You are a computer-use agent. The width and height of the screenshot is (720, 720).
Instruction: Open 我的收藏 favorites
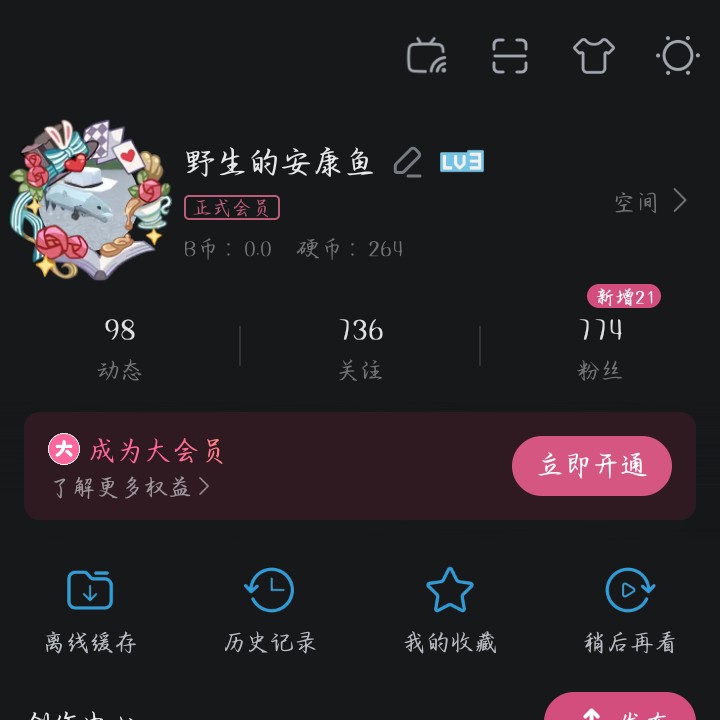pos(450,609)
